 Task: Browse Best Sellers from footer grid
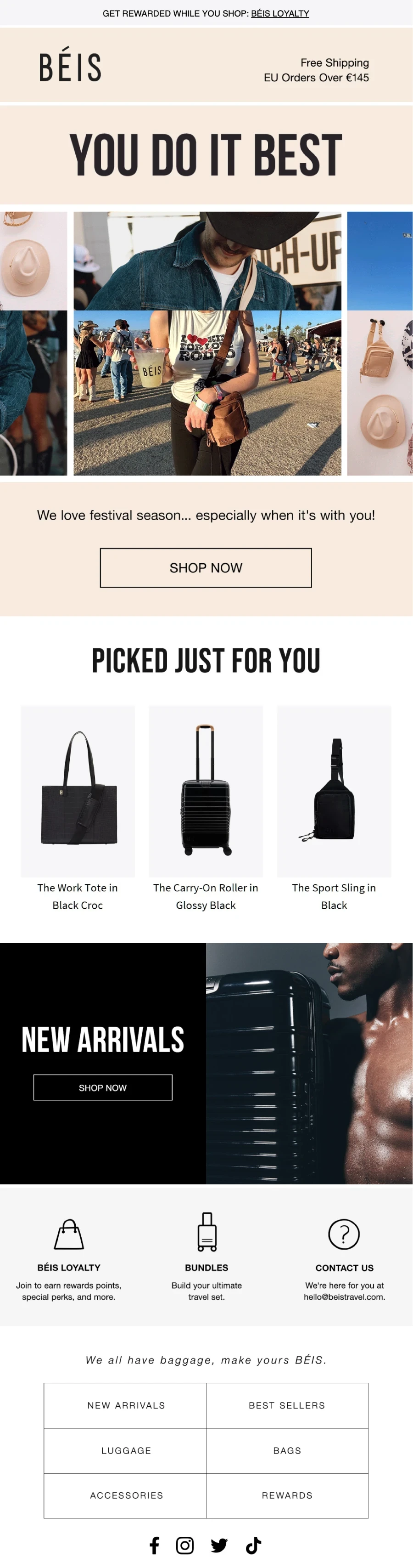click(287, 1405)
